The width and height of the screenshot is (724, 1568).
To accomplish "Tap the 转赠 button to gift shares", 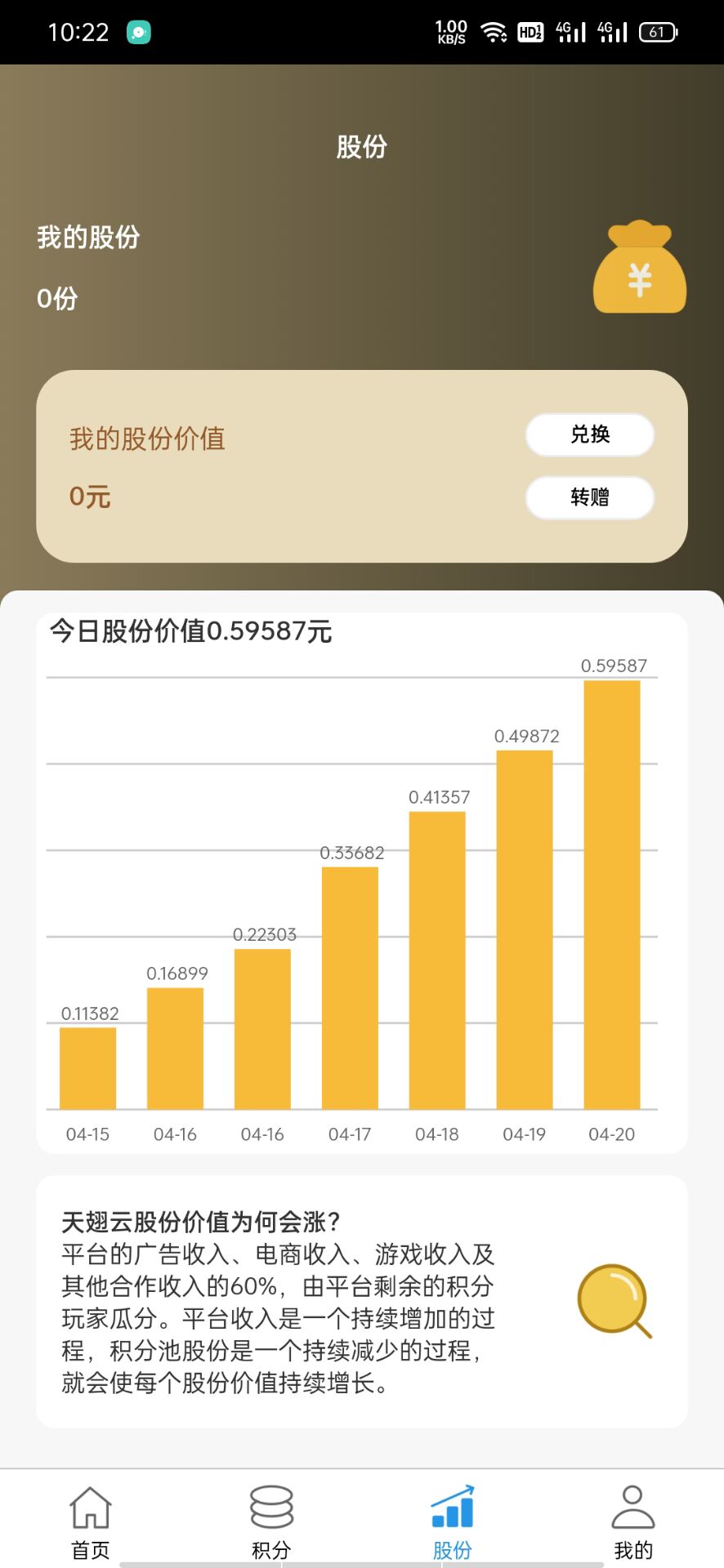I will click(589, 497).
